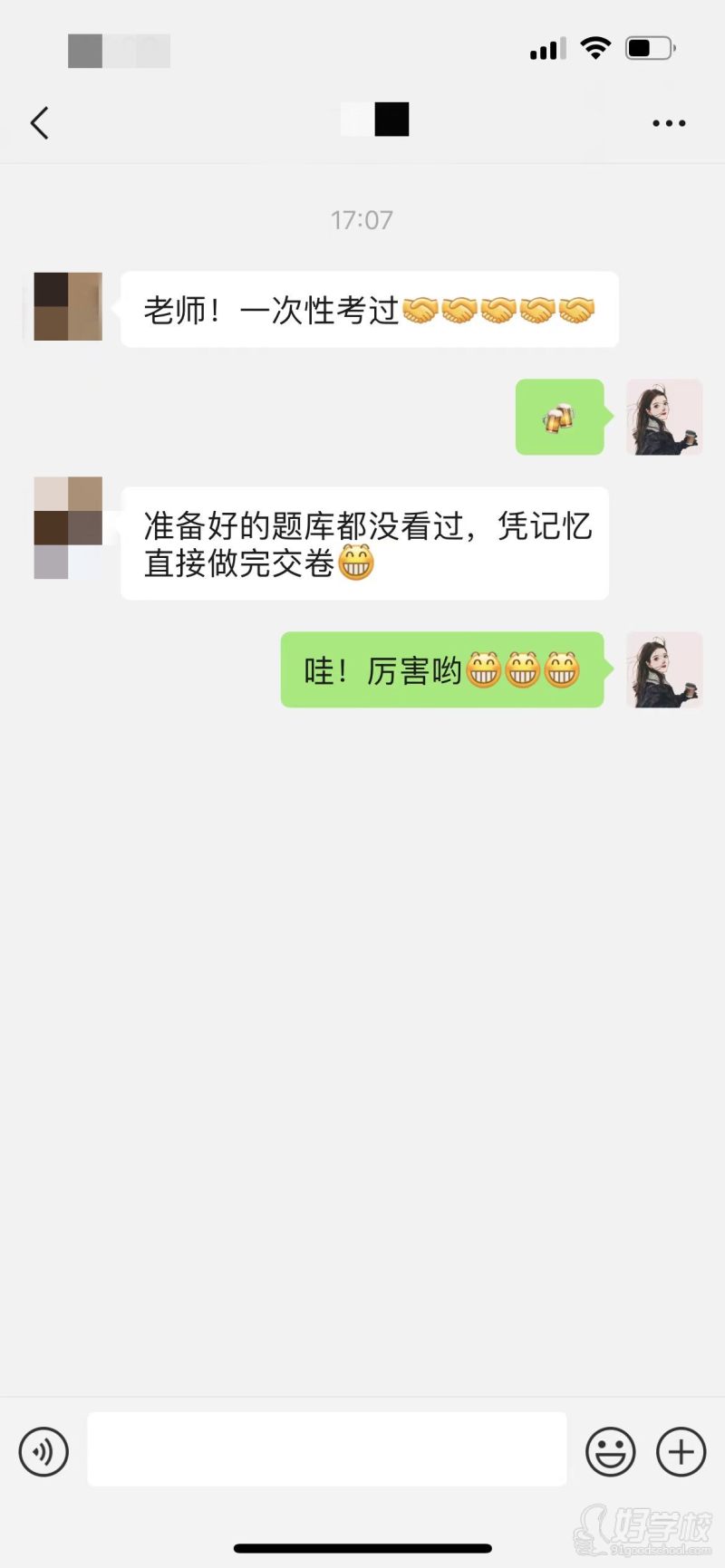Tap the plus icon to attach content
This screenshot has width=725, height=1568.
tap(681, 1452)
